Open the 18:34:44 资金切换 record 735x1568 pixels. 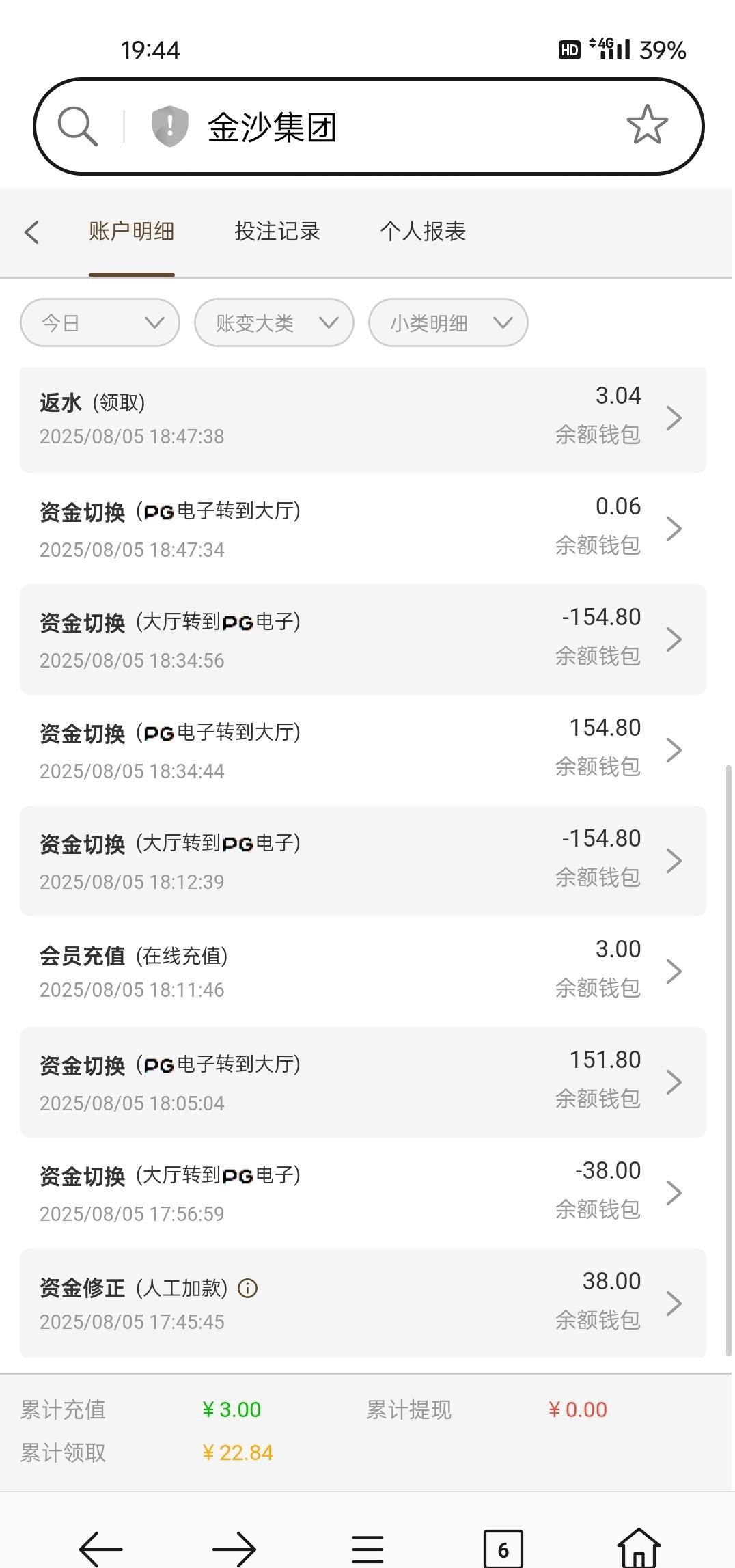[362, 750]
